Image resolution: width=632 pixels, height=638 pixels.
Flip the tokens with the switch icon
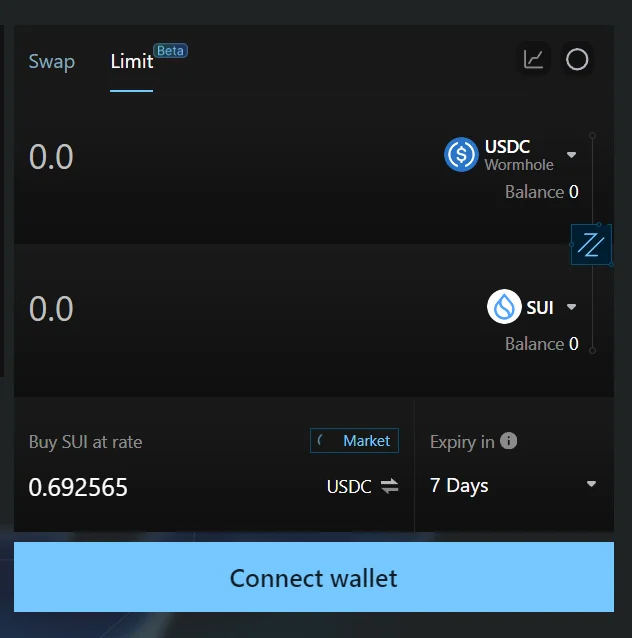(591, 244)
